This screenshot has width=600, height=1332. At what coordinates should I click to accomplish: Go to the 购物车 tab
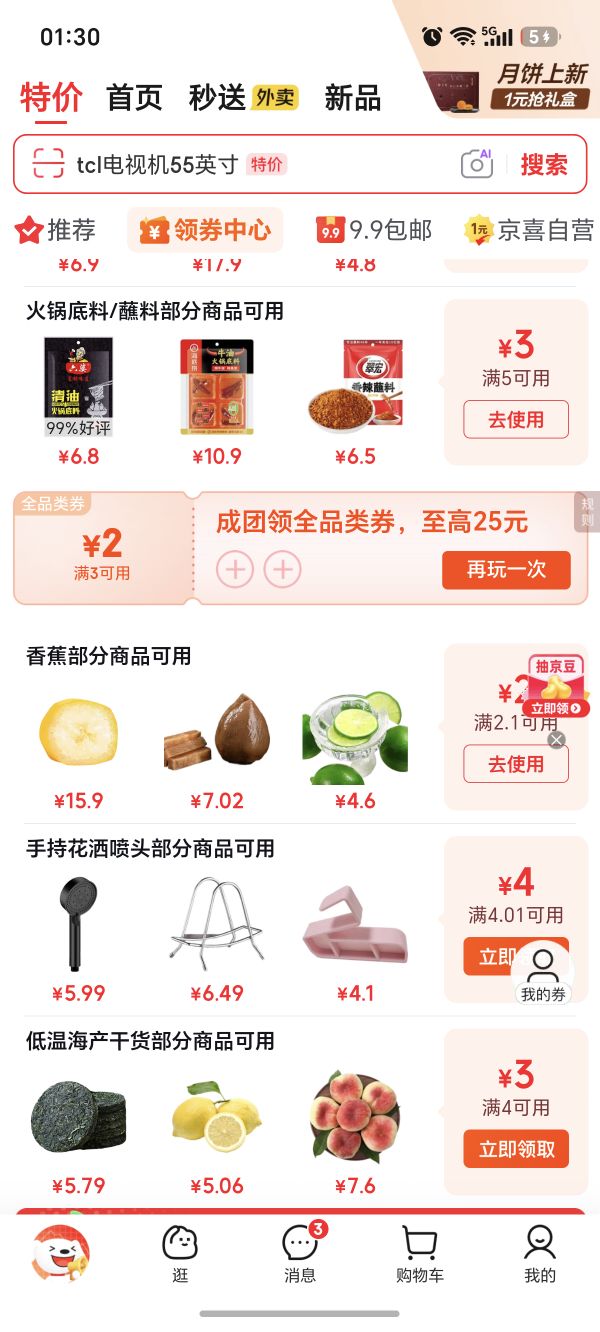coord(420,1255)
